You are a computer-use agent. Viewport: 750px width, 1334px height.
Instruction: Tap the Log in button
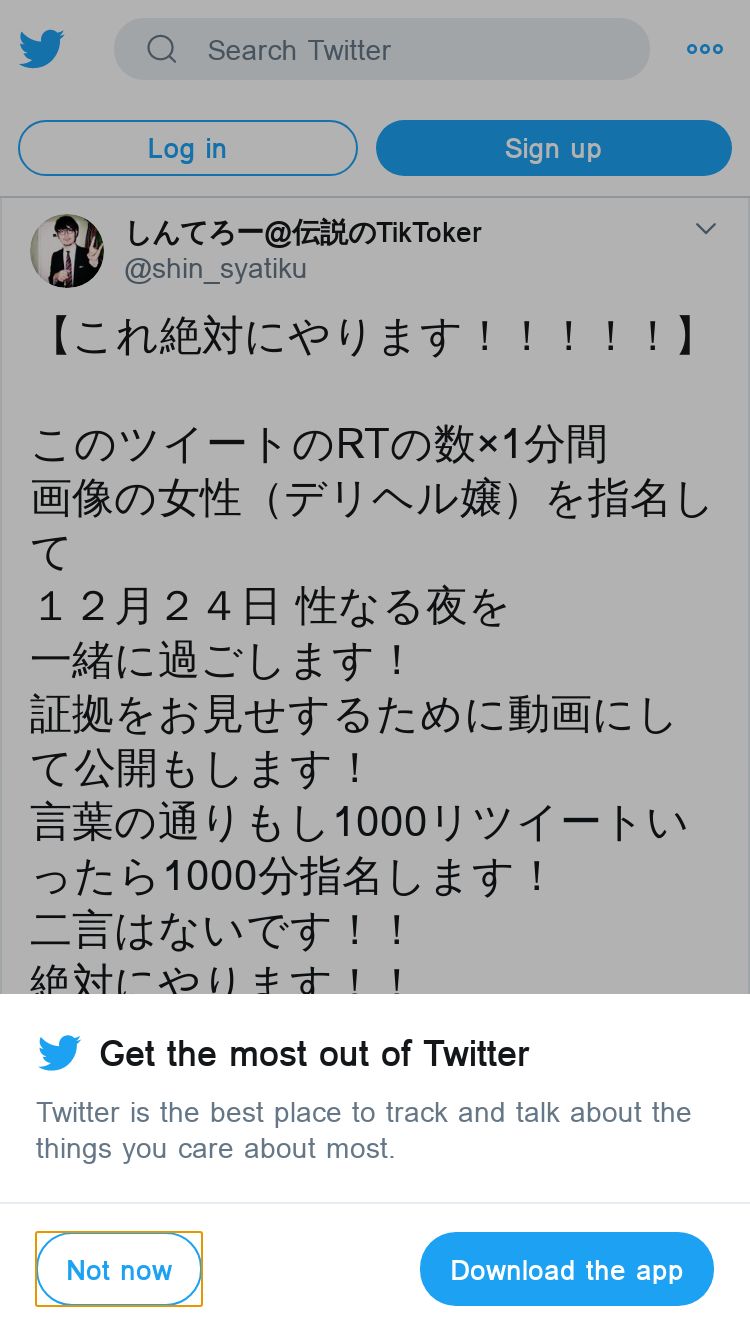[x=187, y=148]
